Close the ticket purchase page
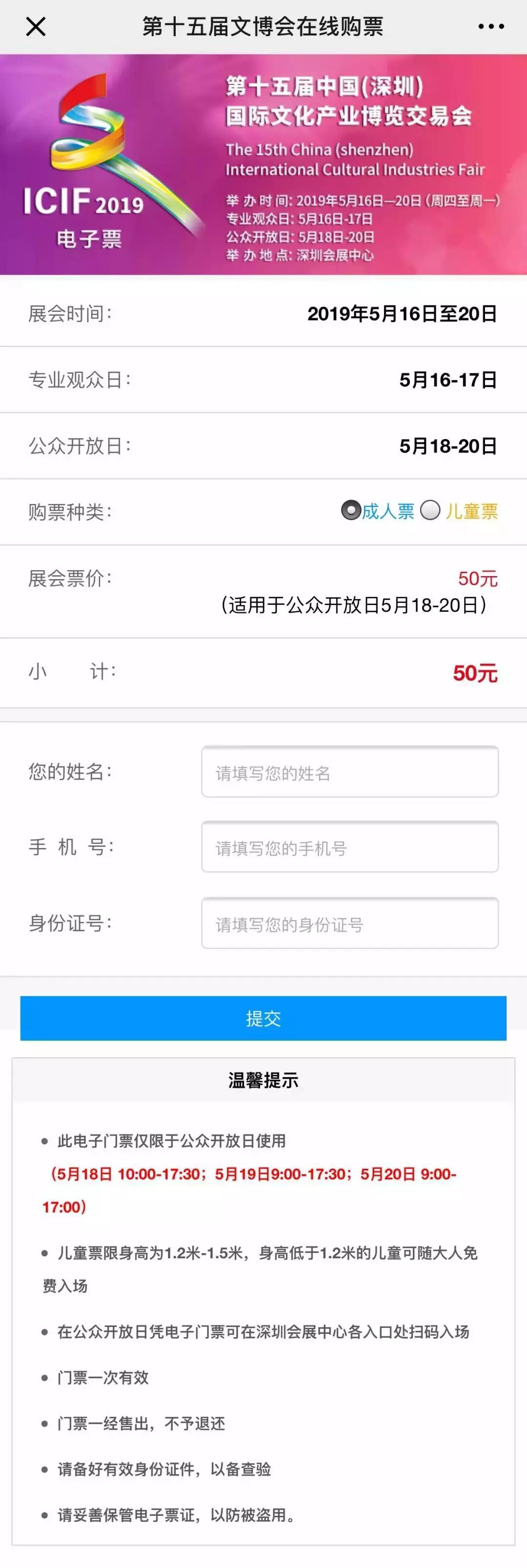 (35, 26)
